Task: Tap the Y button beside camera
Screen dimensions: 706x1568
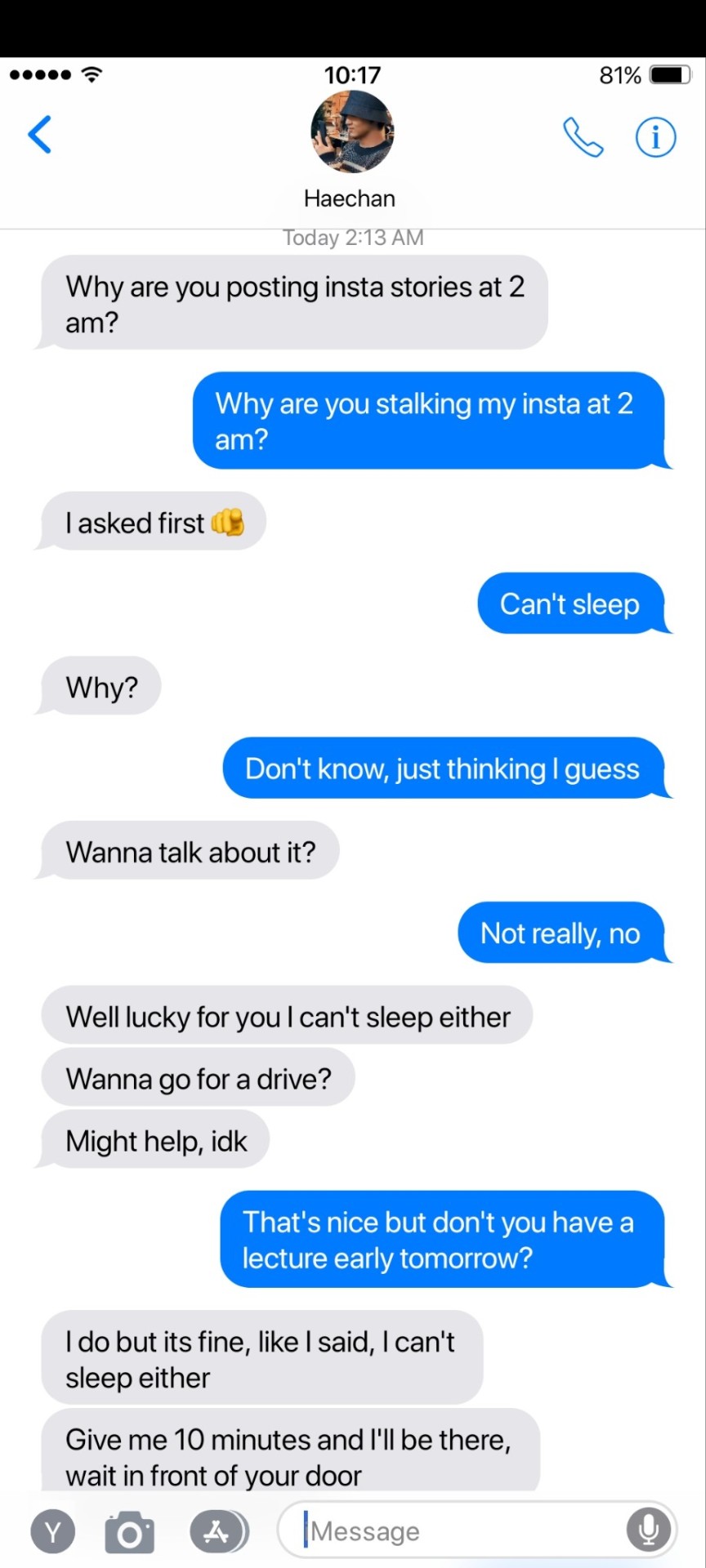Action: 53,1532
